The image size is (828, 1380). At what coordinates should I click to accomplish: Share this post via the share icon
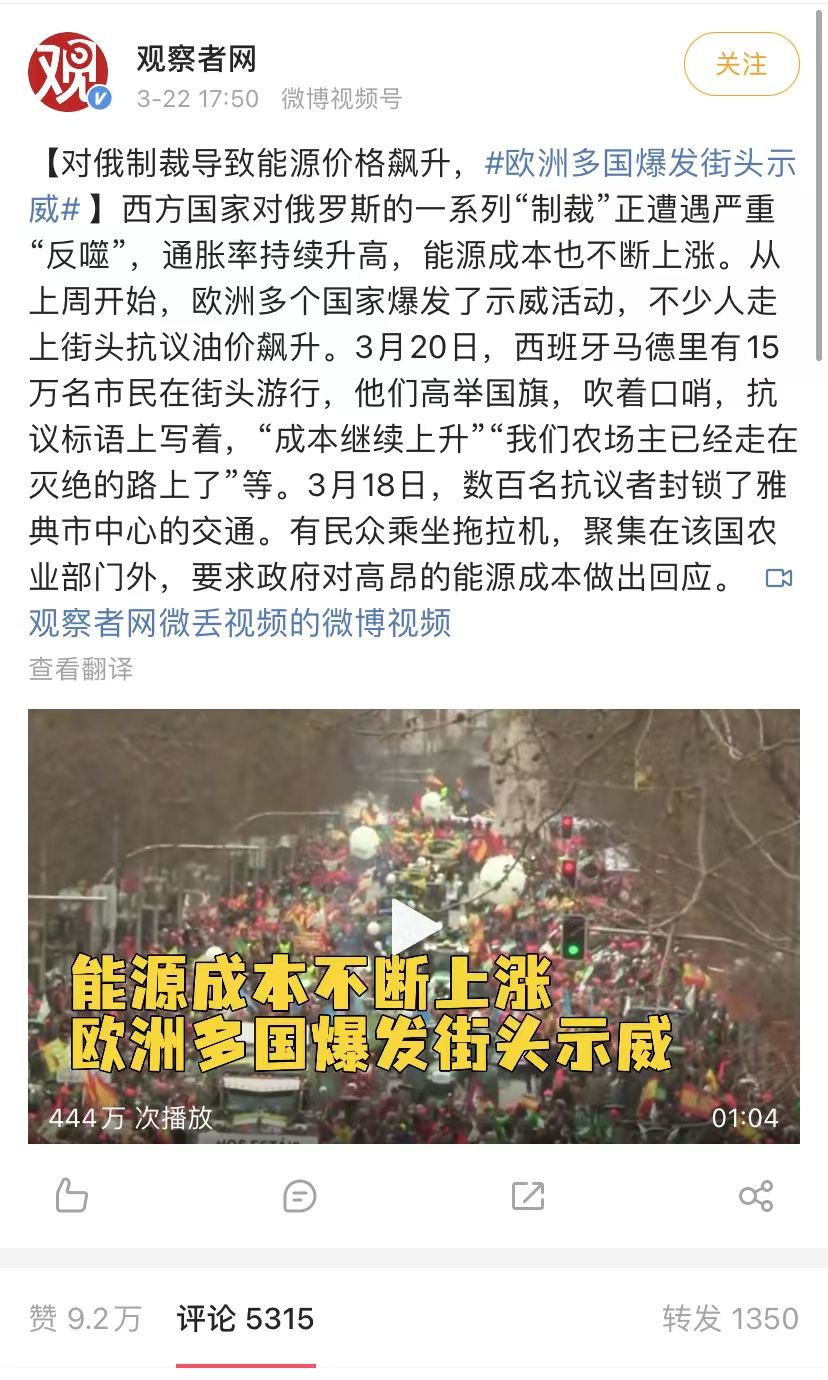[x=755, y=1195]
